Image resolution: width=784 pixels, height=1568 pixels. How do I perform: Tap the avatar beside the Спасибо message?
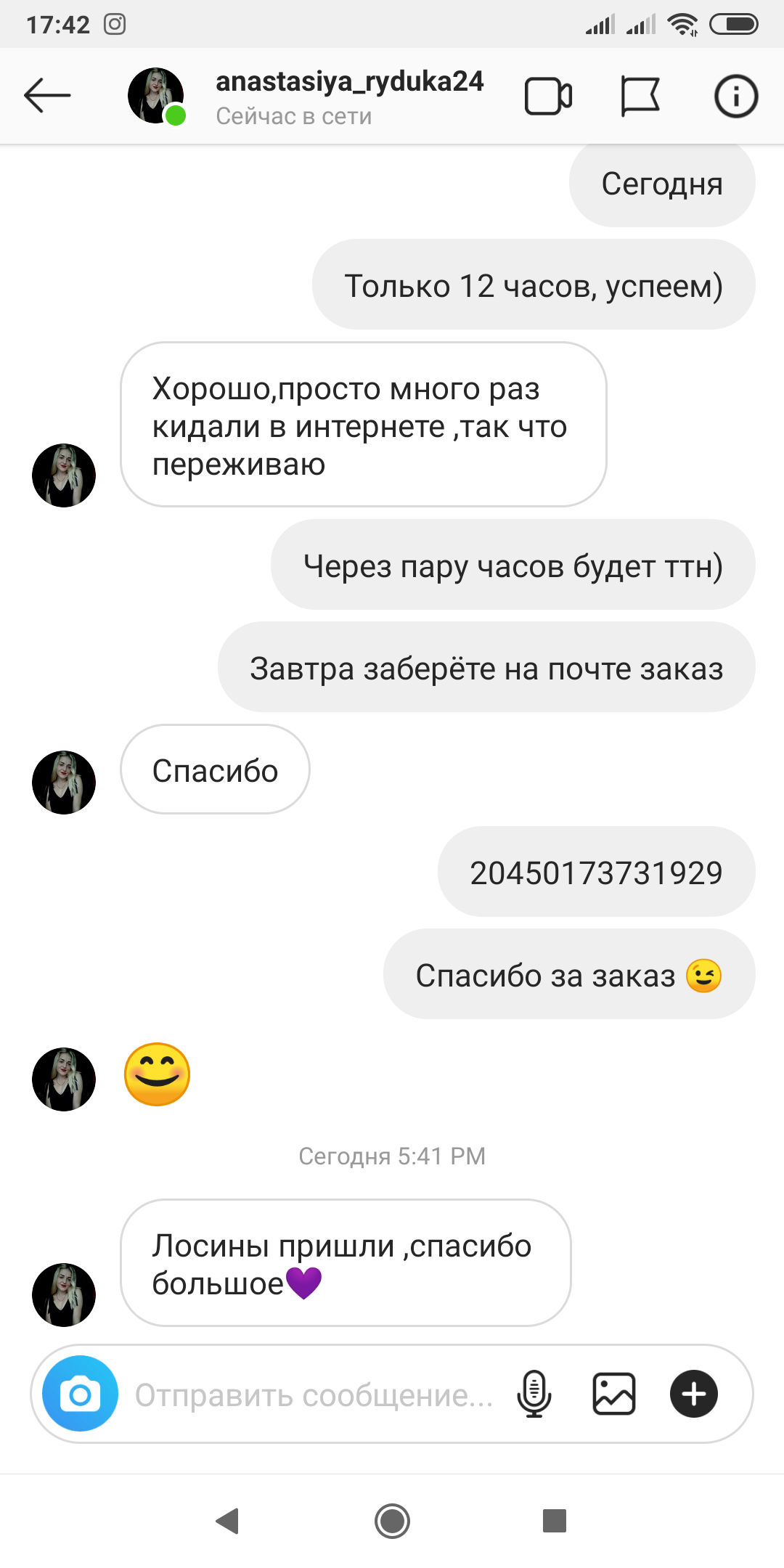[x=64, y=783]
